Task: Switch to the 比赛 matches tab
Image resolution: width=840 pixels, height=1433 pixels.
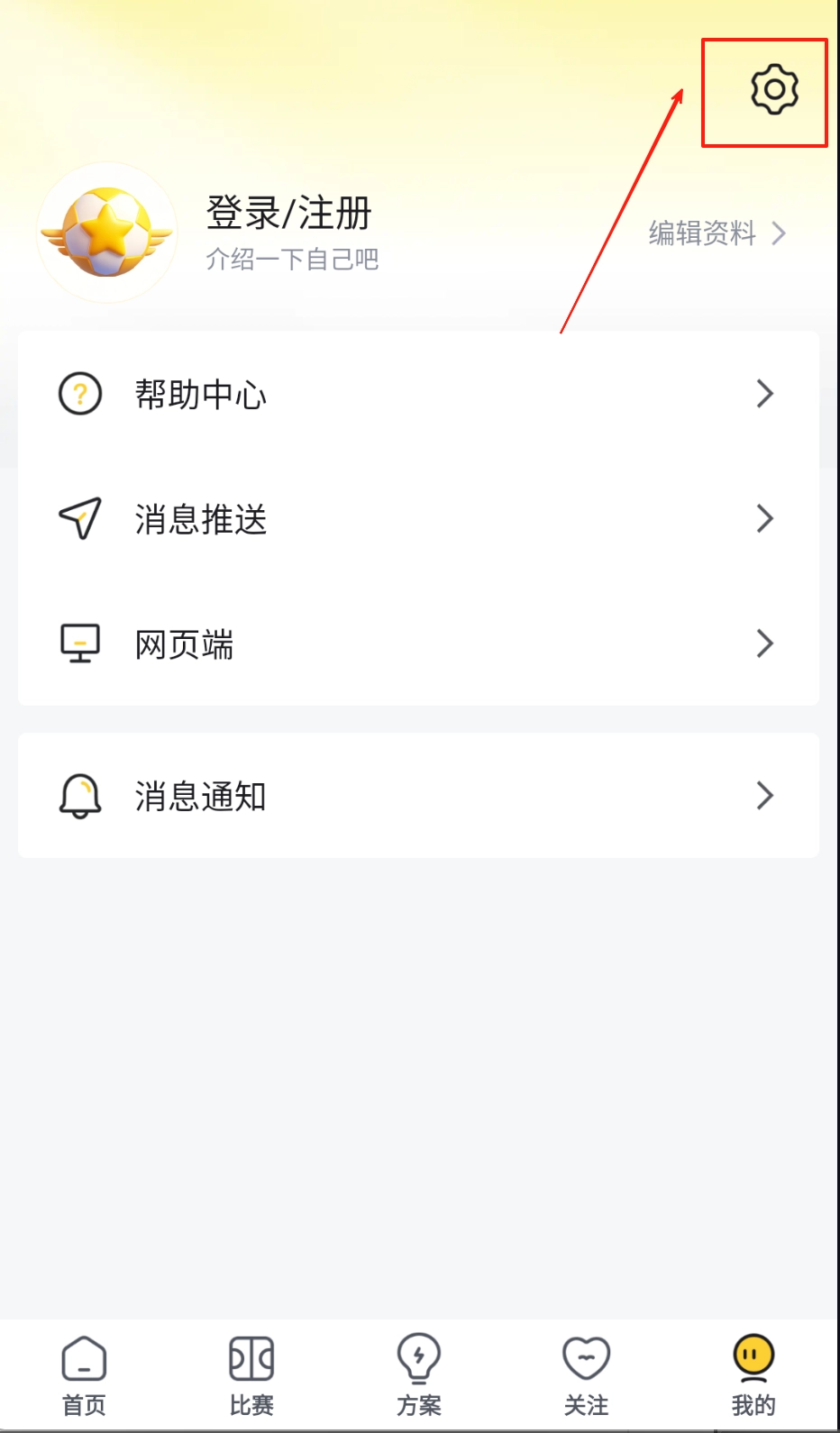Action: (251, 1375)
